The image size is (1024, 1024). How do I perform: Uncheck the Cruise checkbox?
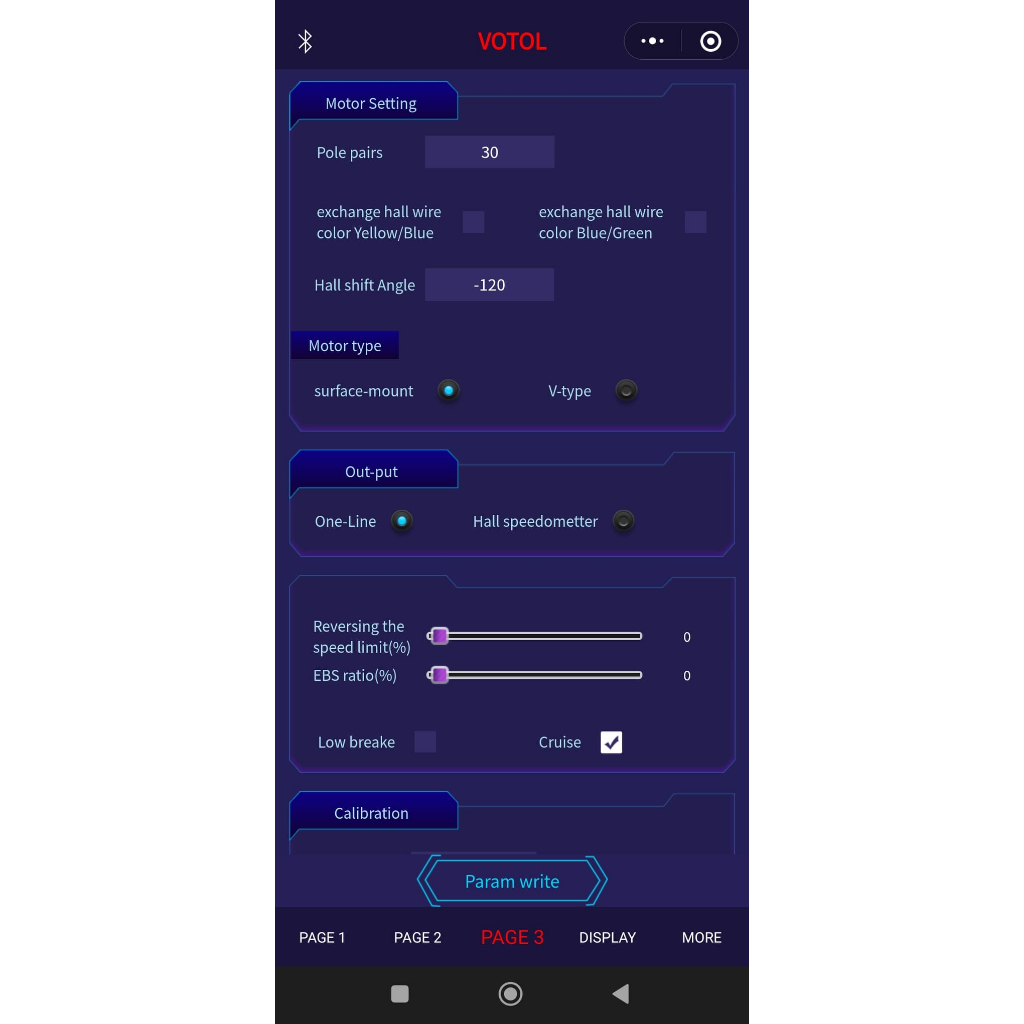point(611,742)
